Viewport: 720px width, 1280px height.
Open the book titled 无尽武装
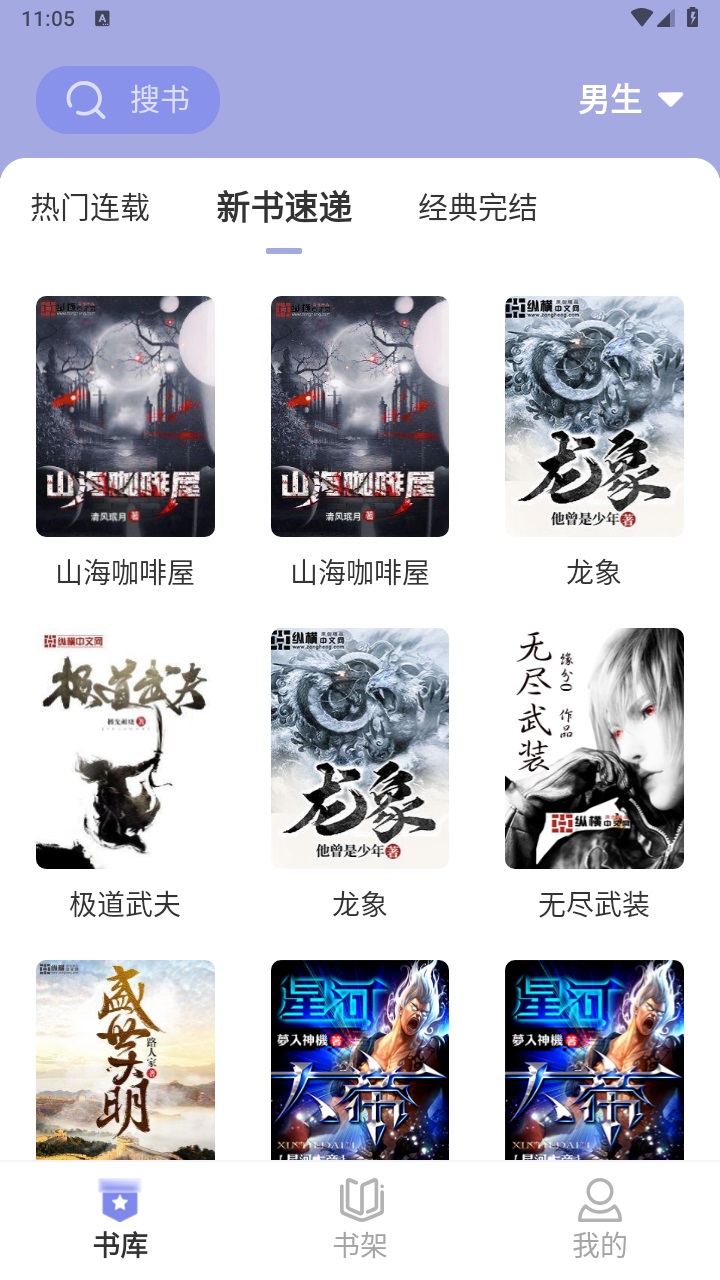[x=594, y=748]
